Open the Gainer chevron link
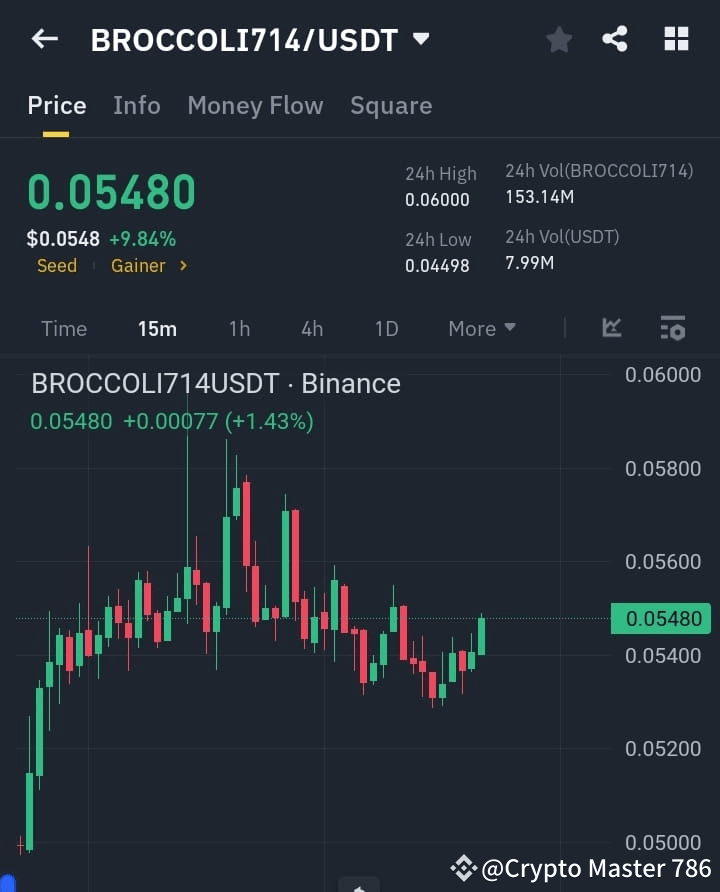 pos(181,265)
